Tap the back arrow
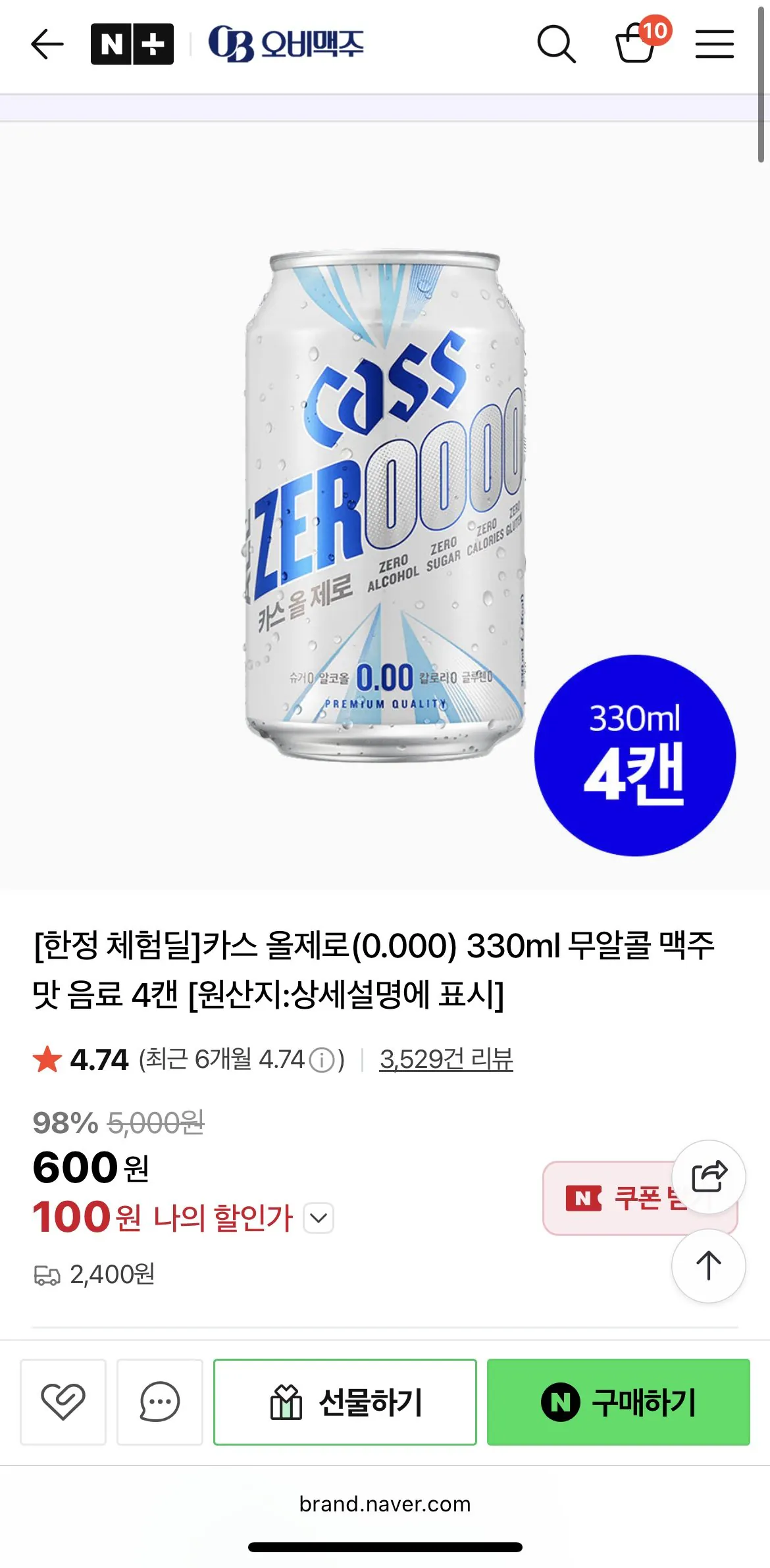 [47, 44]
